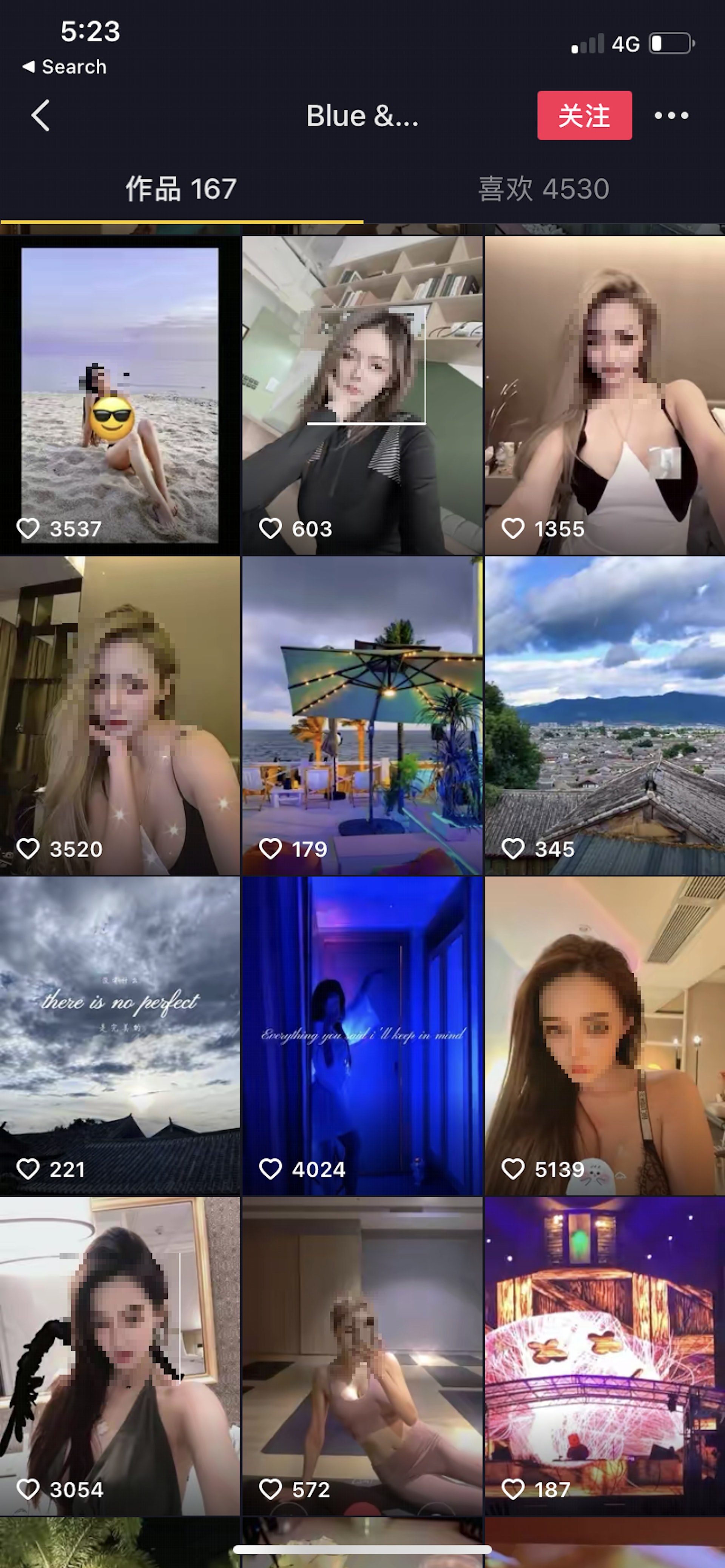Play the video with 3520 likes

point(120,716)
